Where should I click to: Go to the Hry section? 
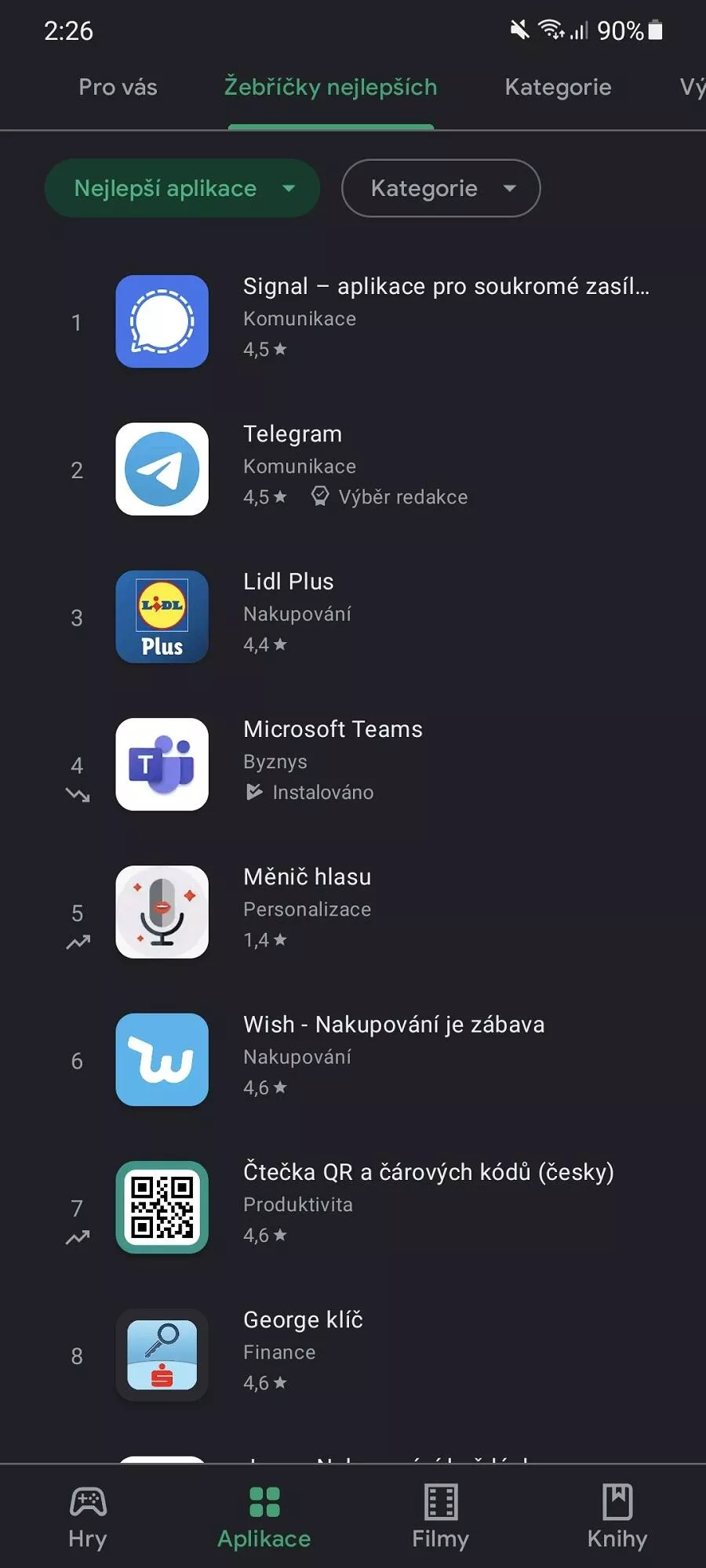click(88, 1517)
